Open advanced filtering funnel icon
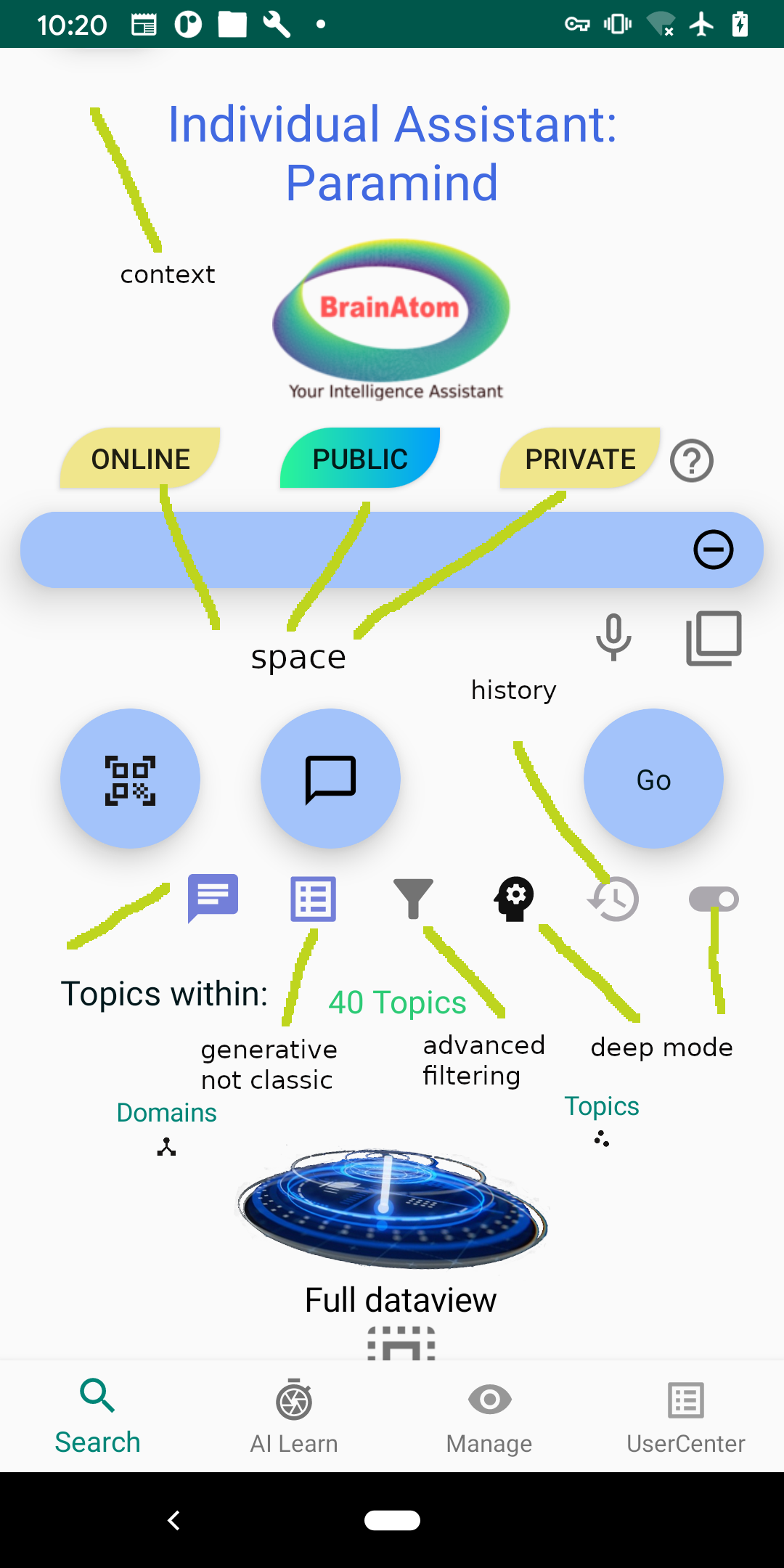The image size is (784, 1568). point(413,899)
